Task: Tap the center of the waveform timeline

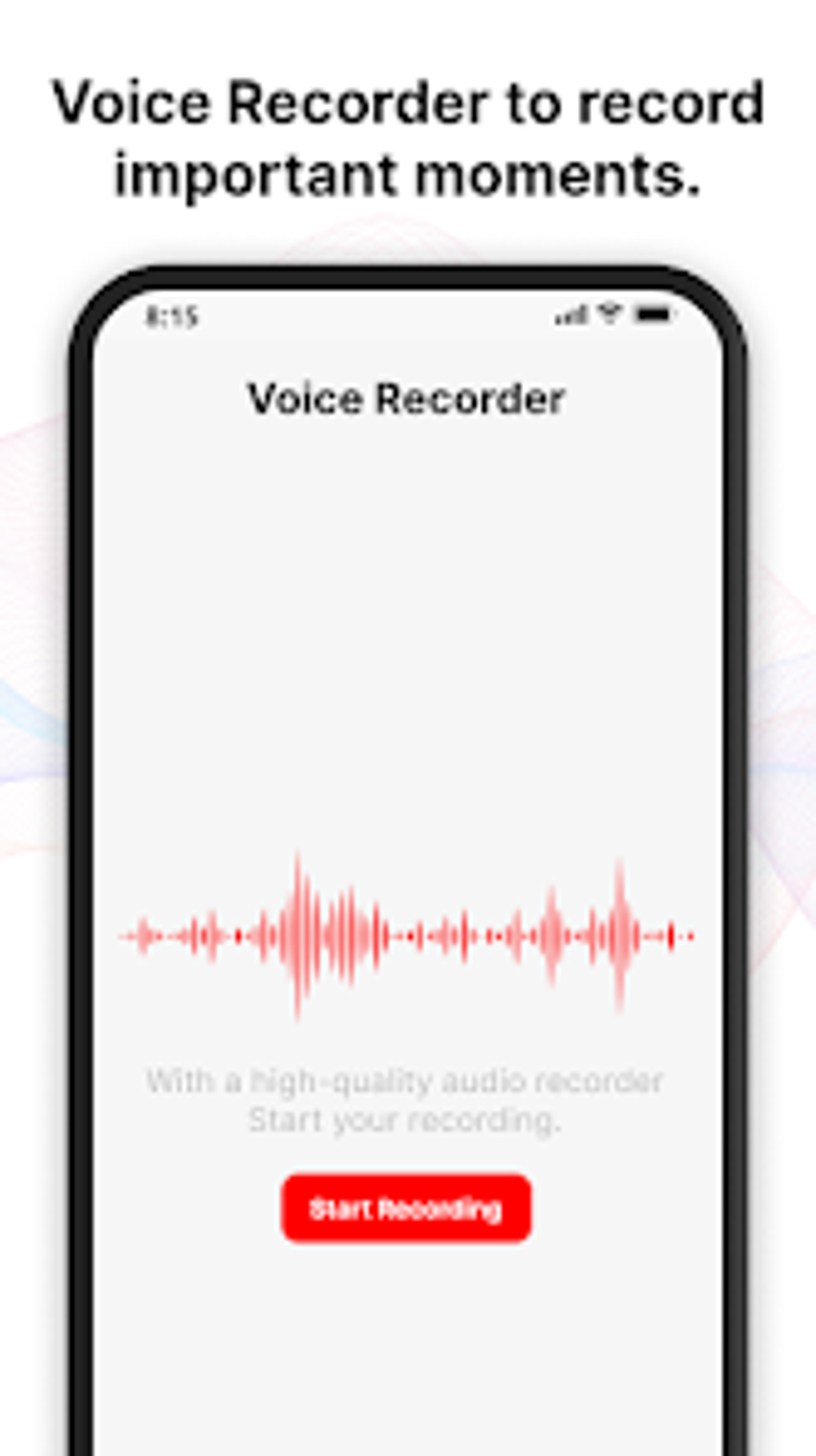Action: [408, 933]
